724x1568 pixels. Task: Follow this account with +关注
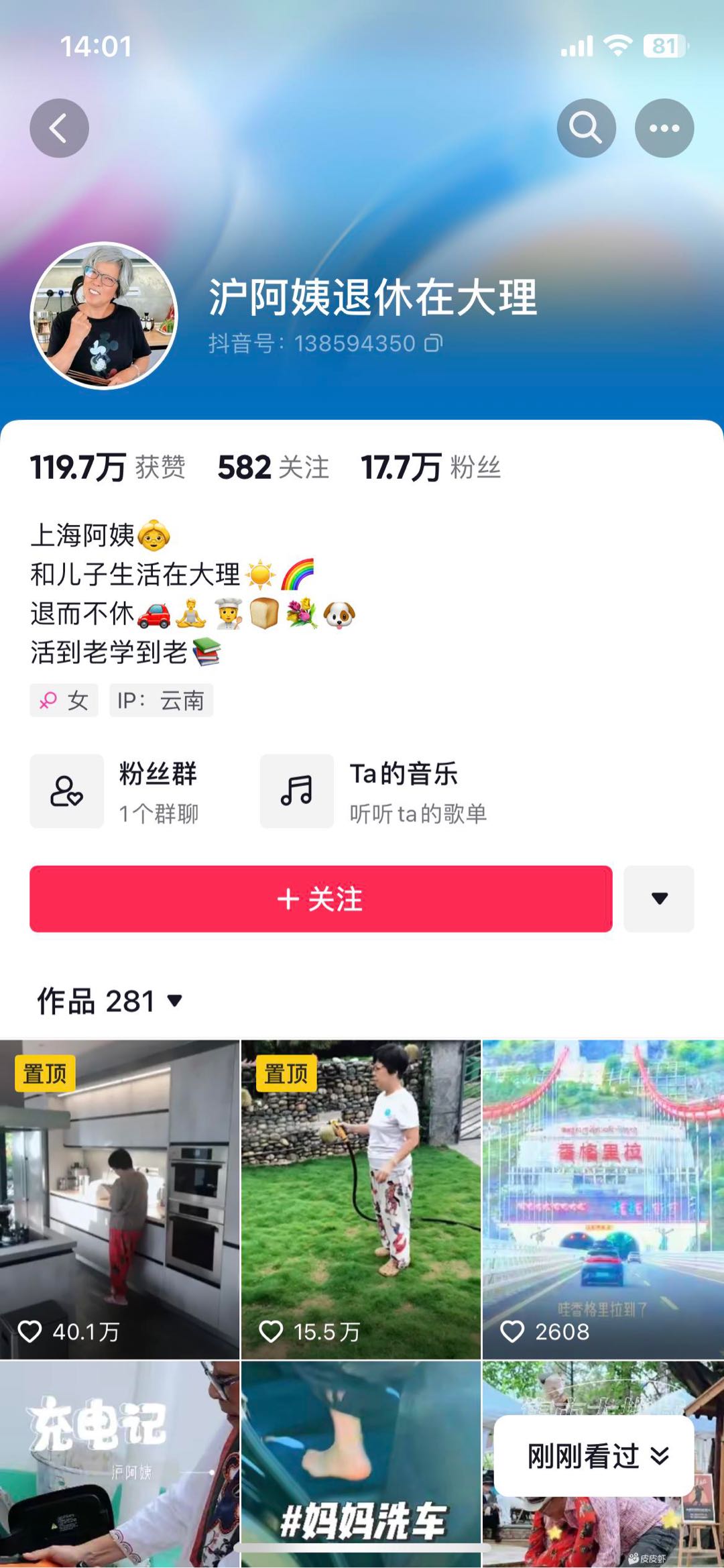(320, 899)
